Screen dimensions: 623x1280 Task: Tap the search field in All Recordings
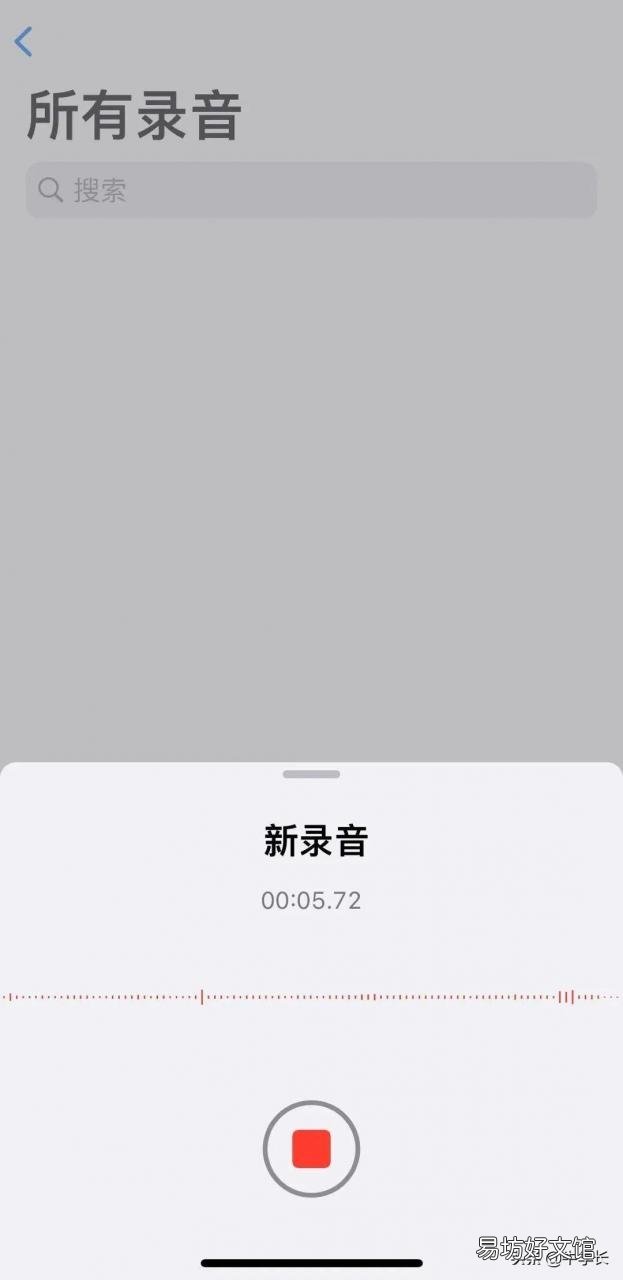click(311, 190)
